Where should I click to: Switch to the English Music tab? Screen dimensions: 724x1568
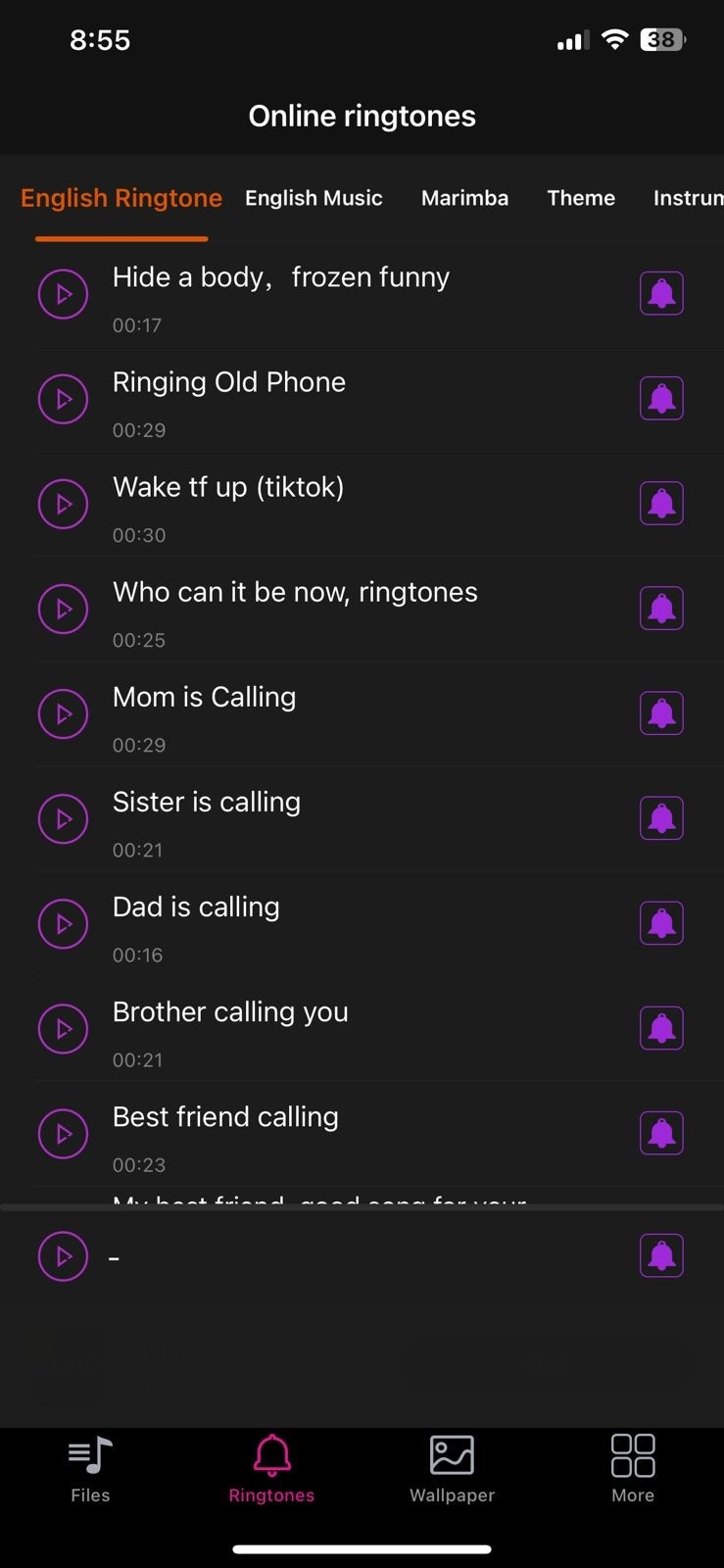coord(314,197)
